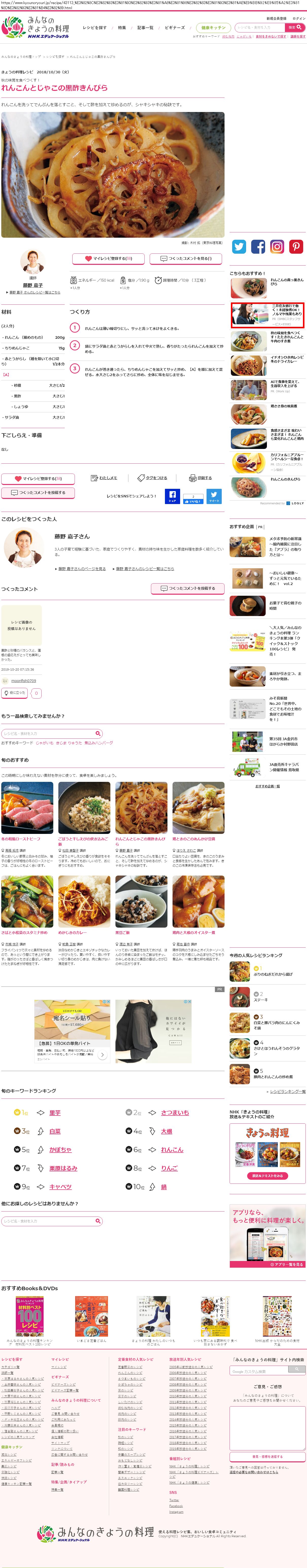Open the Instagram icon in the sidebar
The width and height of the screenshot is (307, 1568).
(277, 247)
